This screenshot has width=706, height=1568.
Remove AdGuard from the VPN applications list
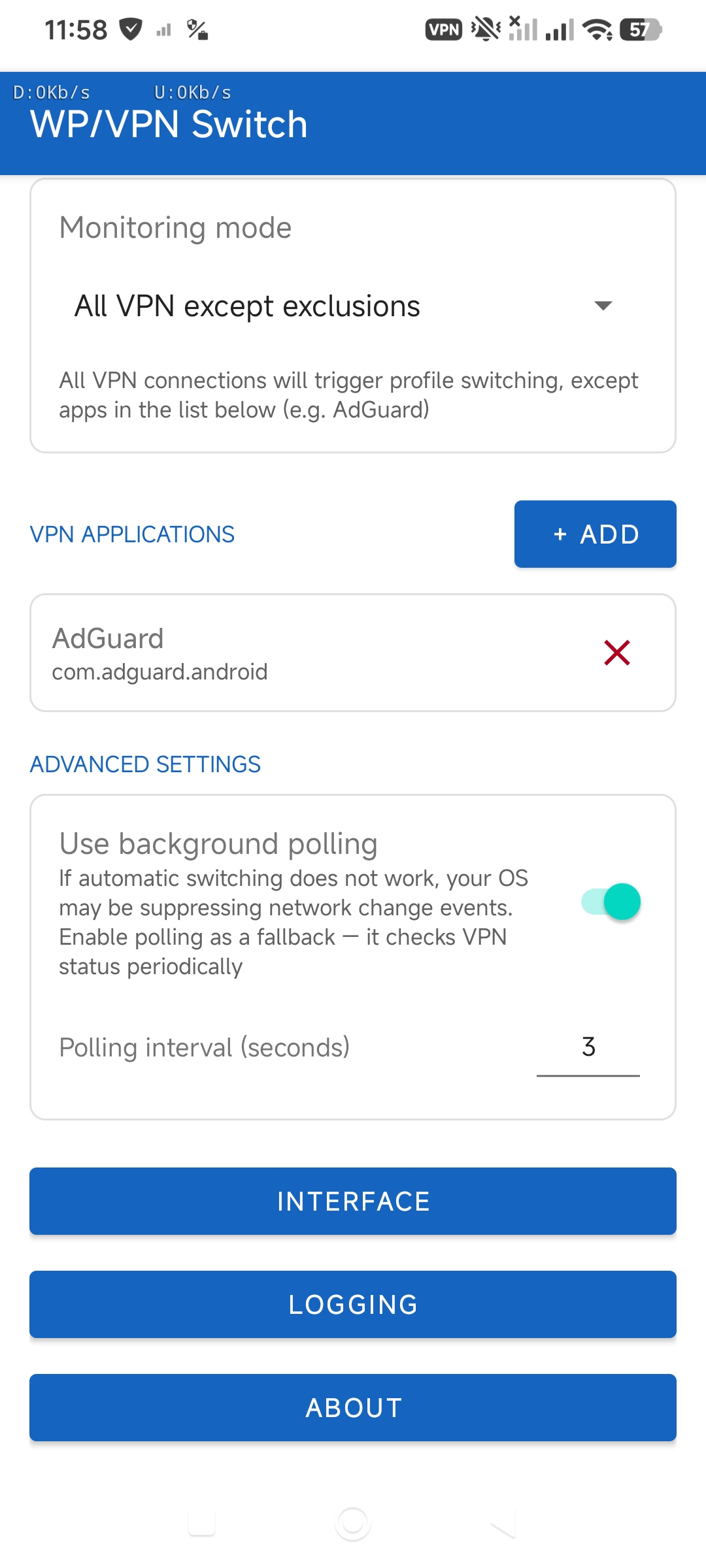click(616, 653)
